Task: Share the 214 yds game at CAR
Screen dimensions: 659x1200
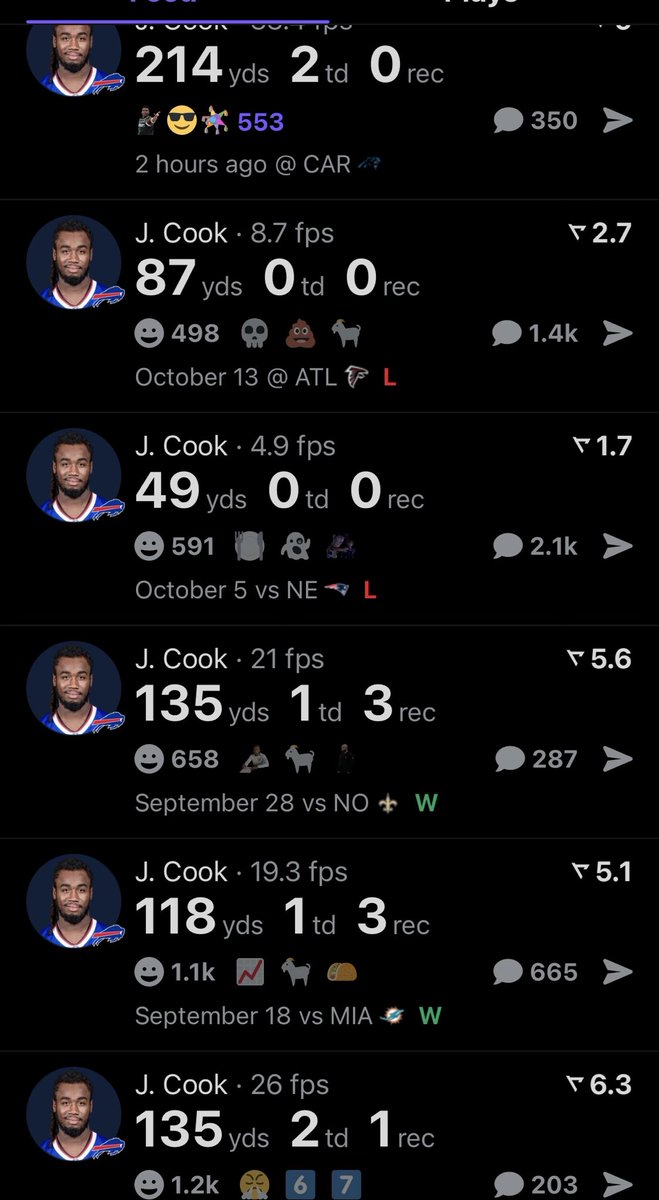Action: click(618, 121)
